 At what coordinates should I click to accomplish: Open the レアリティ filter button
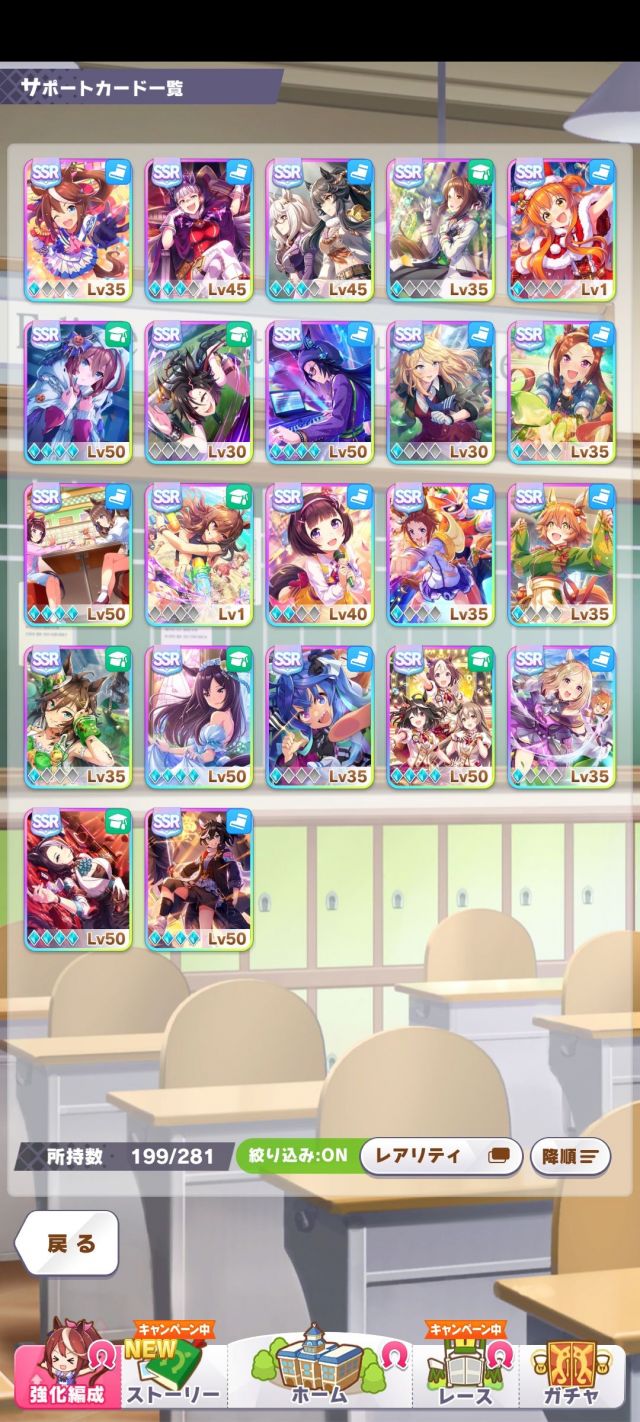pyautogui.click(x=440, y=1156)
